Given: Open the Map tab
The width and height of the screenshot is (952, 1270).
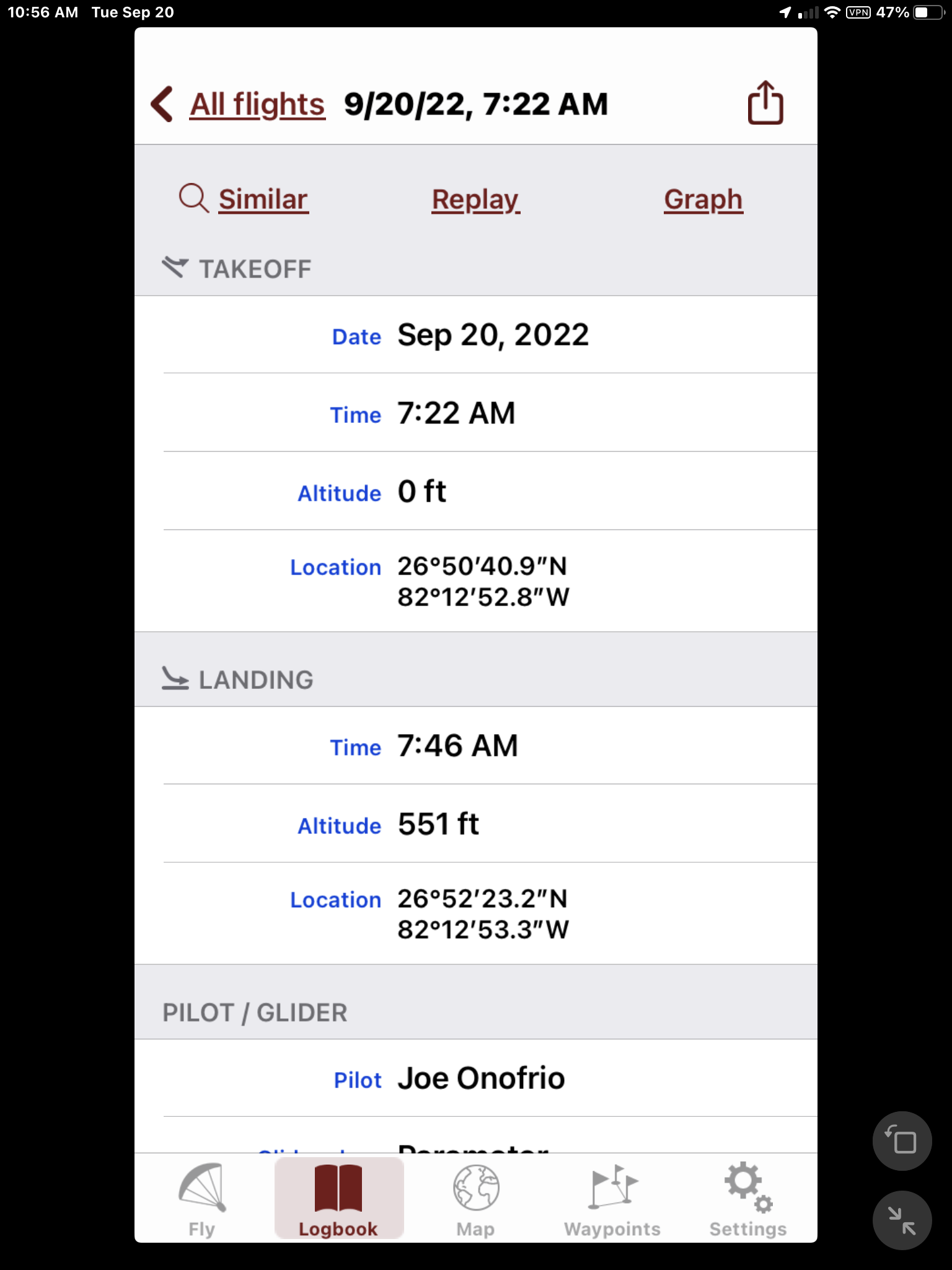Looking at the screenshot, I should (475, 1199).
